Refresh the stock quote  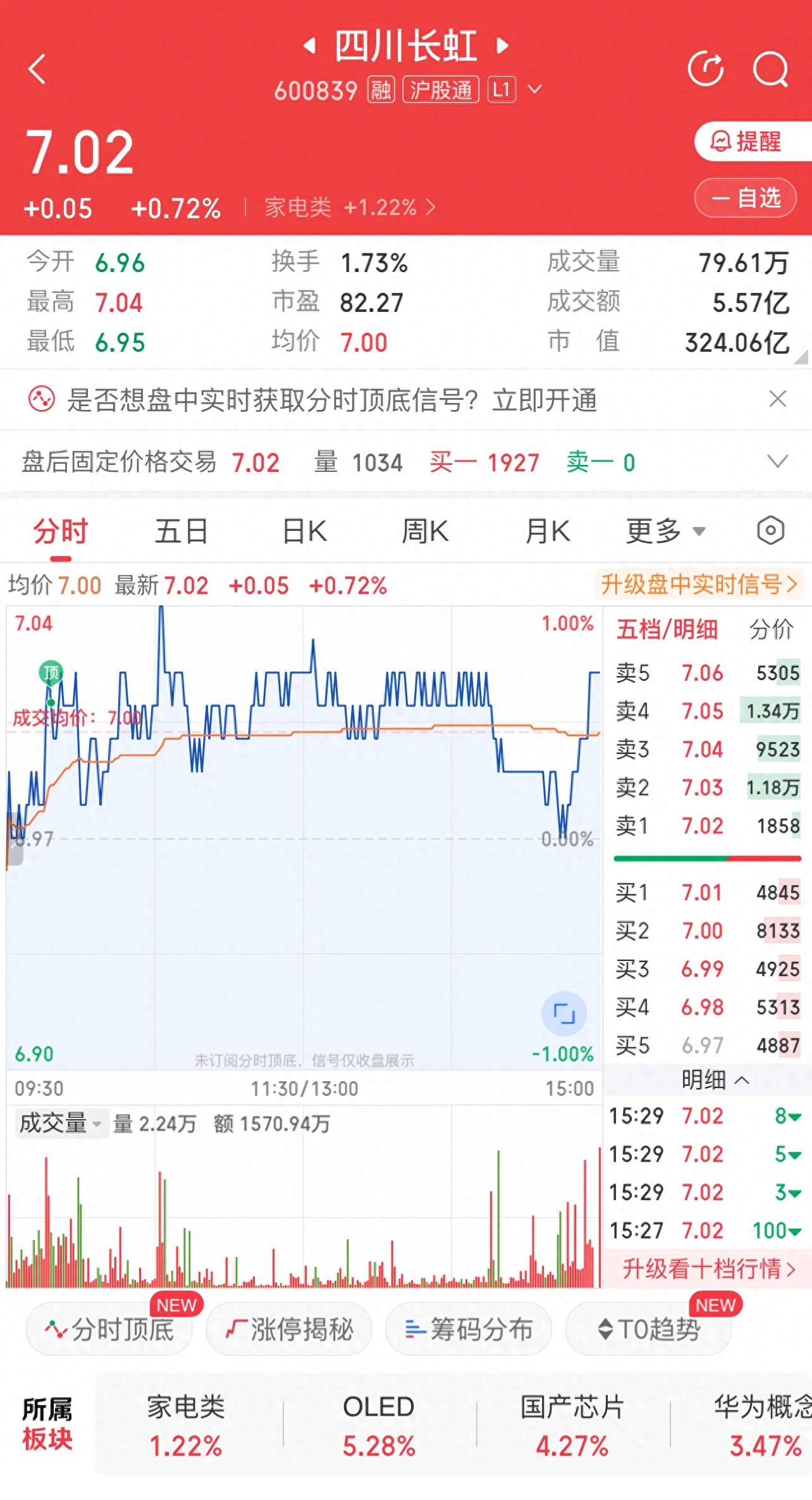(706, 69)
